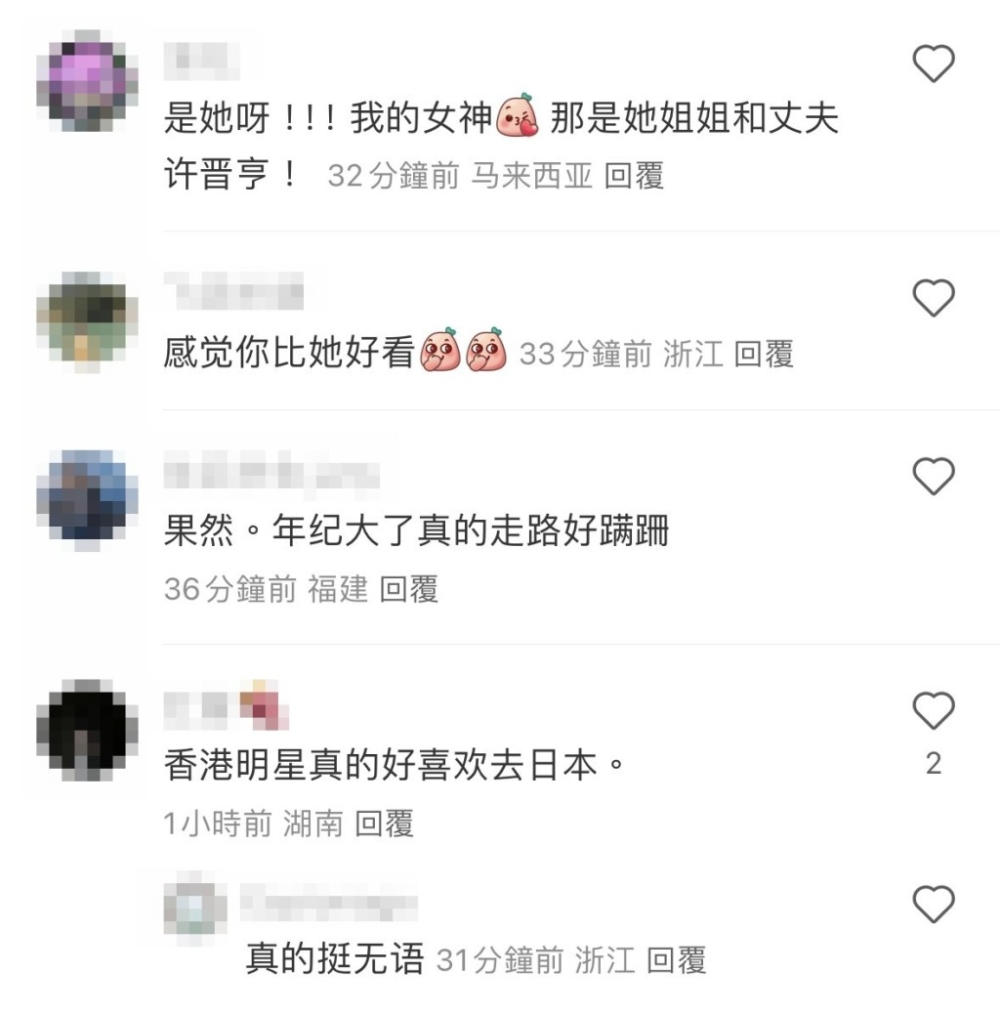Reply to the 感觉你比她好看 comment
Screen dimensions: 1000x1014
coord(764,354)
